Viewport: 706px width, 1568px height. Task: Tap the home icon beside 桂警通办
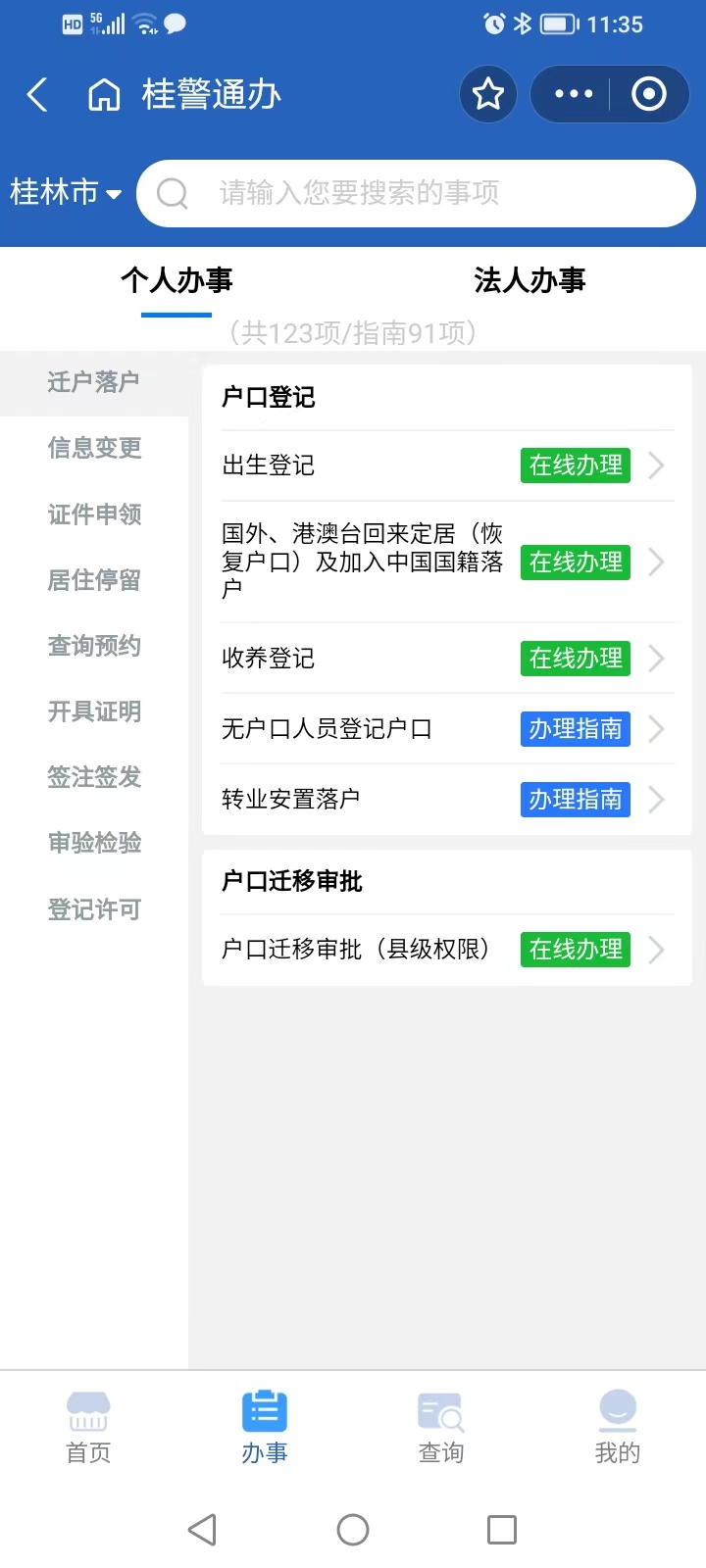coord(104,95)
